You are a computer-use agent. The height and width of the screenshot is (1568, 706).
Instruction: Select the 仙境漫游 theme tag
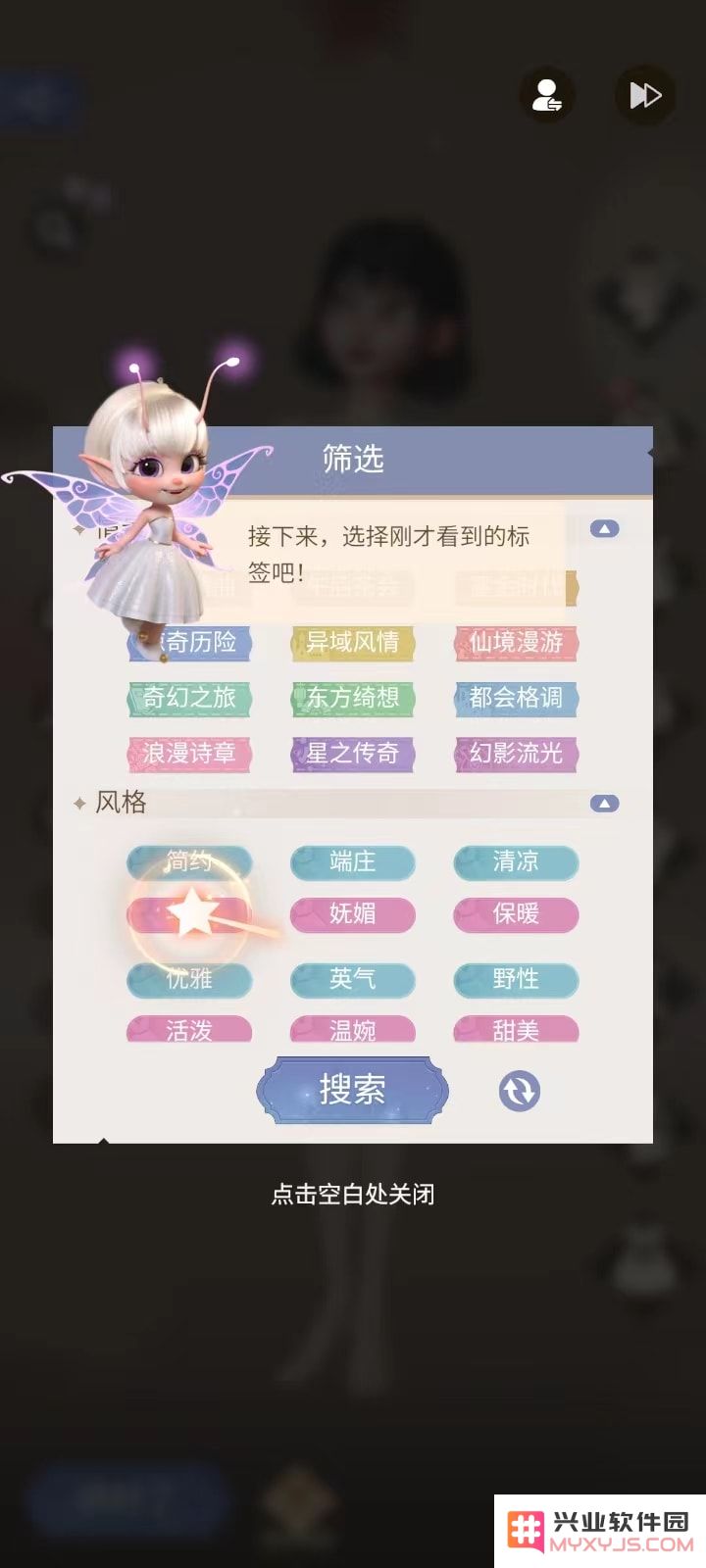(516, 643)
